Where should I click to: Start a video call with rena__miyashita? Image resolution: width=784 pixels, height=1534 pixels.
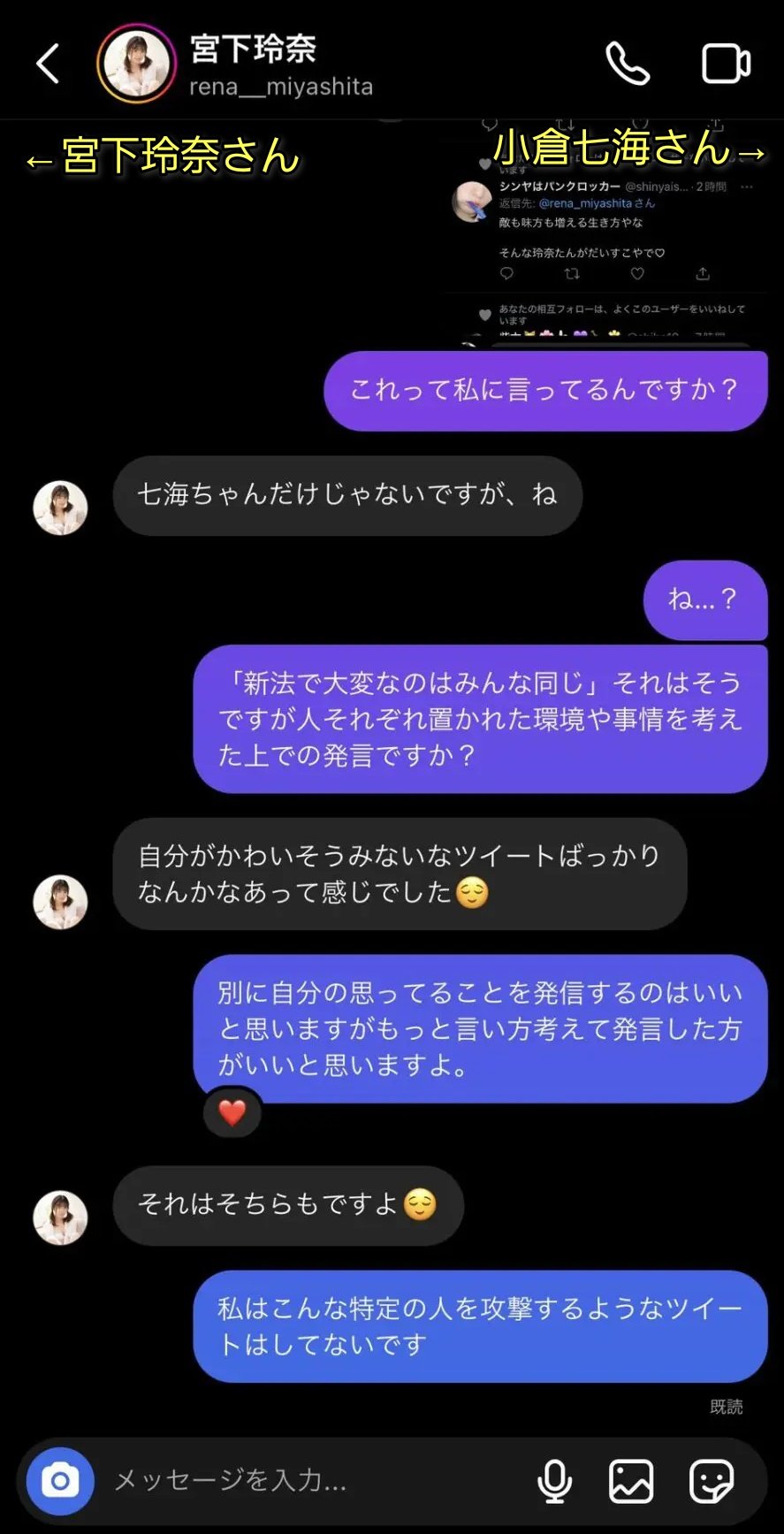[x=726, y=64]
